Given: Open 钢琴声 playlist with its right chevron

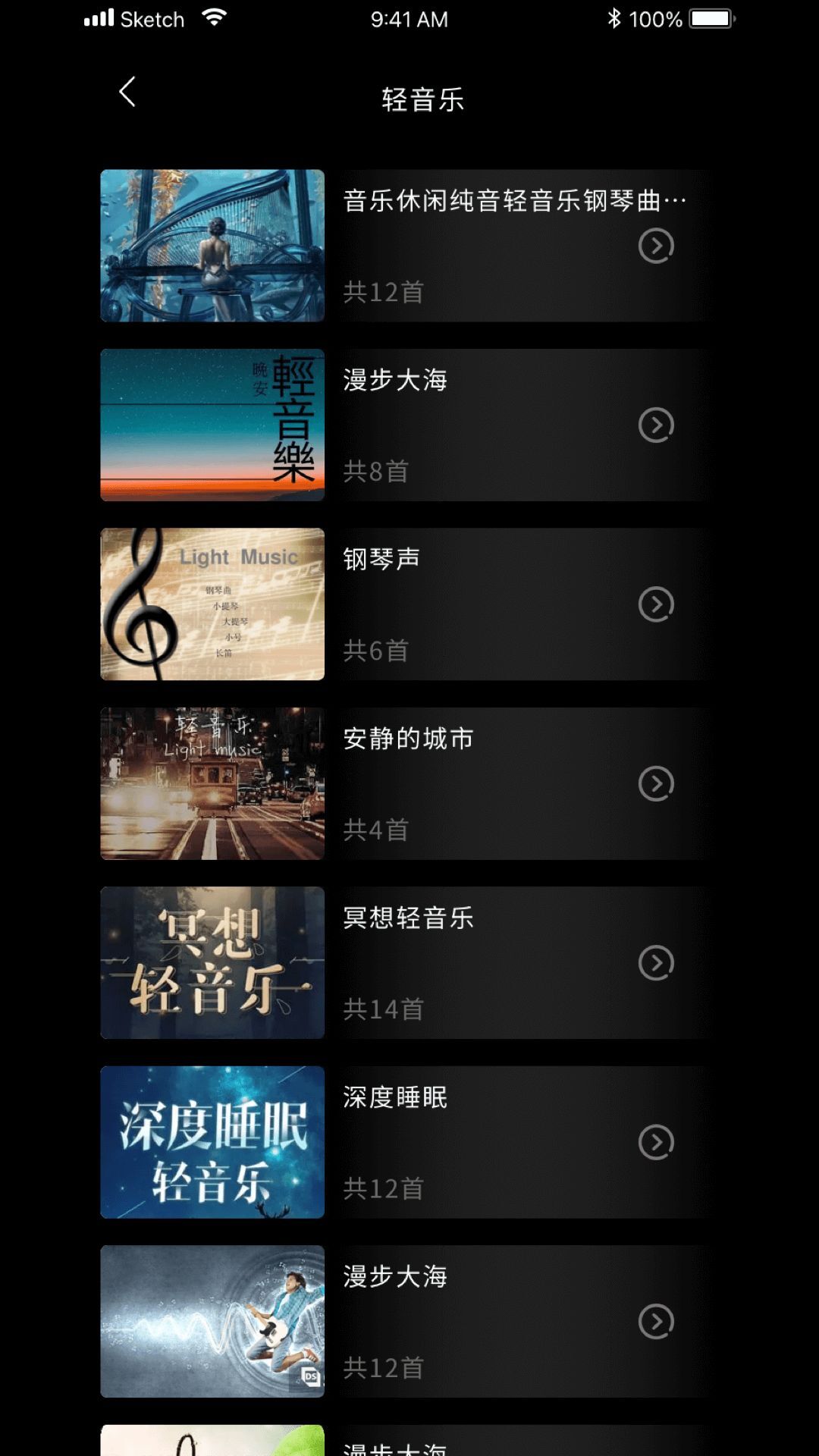Looking at the screenshot, I should click(x=658, y=604).
